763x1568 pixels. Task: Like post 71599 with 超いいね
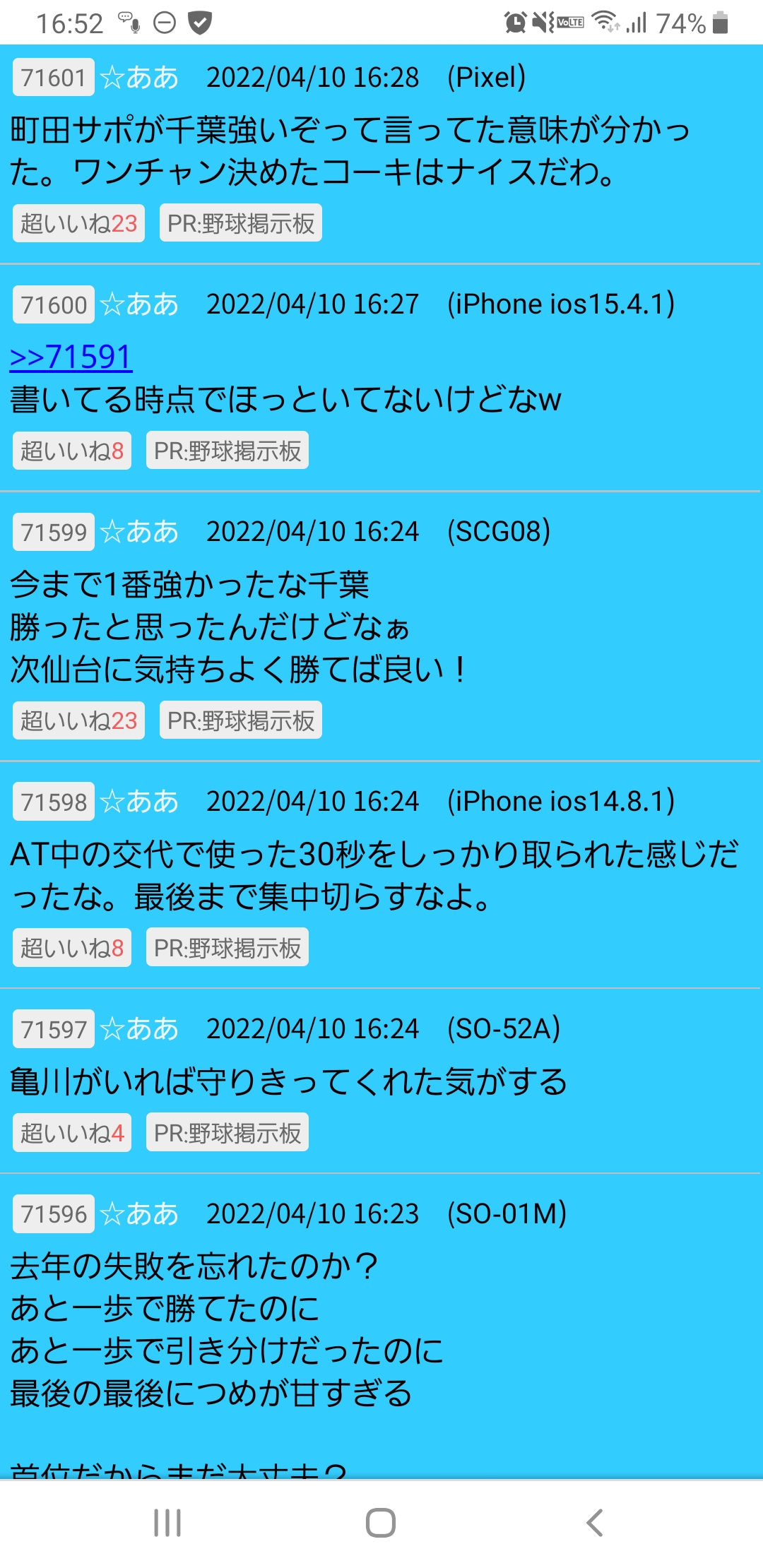click(78, 720)
